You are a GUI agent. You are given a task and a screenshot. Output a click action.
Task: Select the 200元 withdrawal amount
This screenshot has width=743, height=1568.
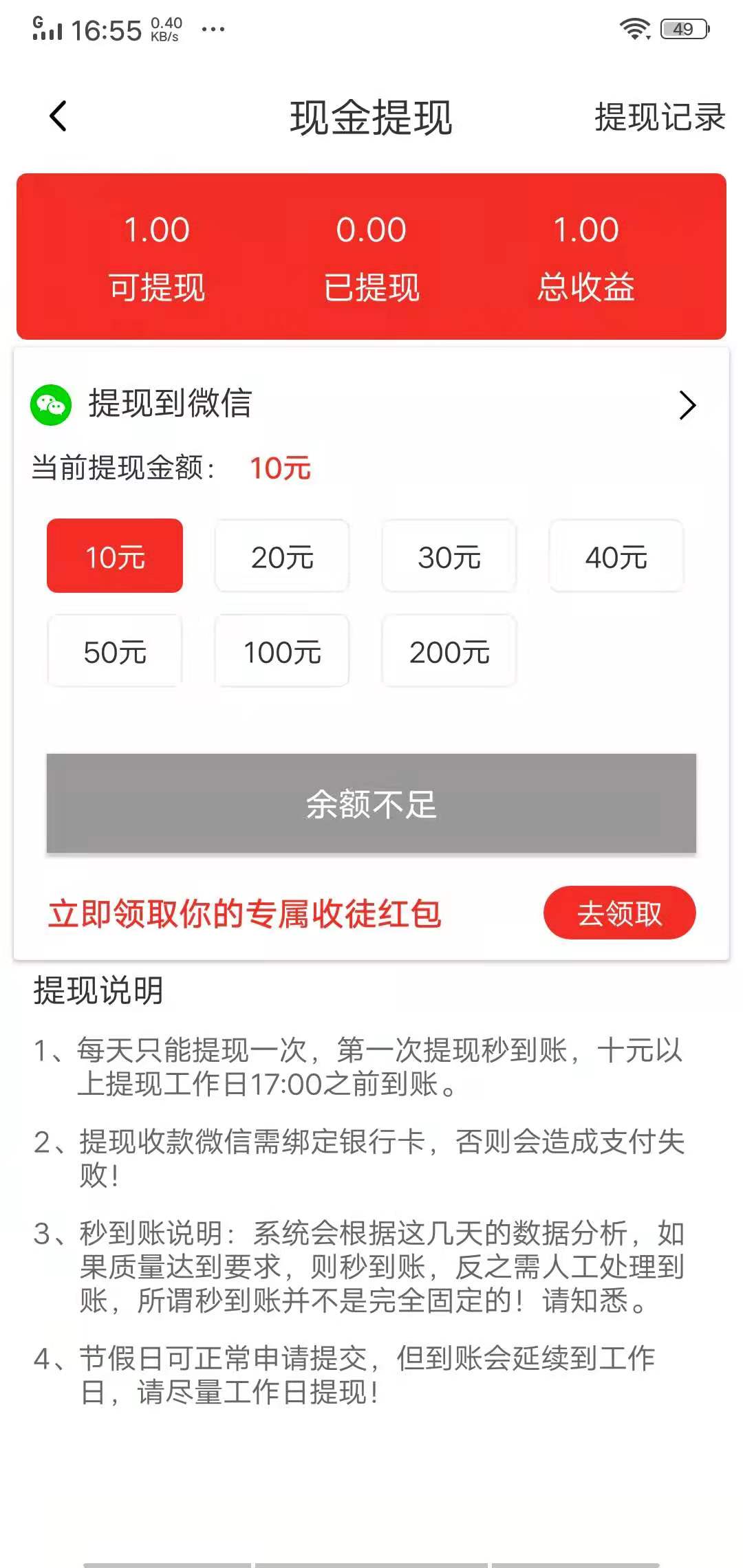point(449,650)
